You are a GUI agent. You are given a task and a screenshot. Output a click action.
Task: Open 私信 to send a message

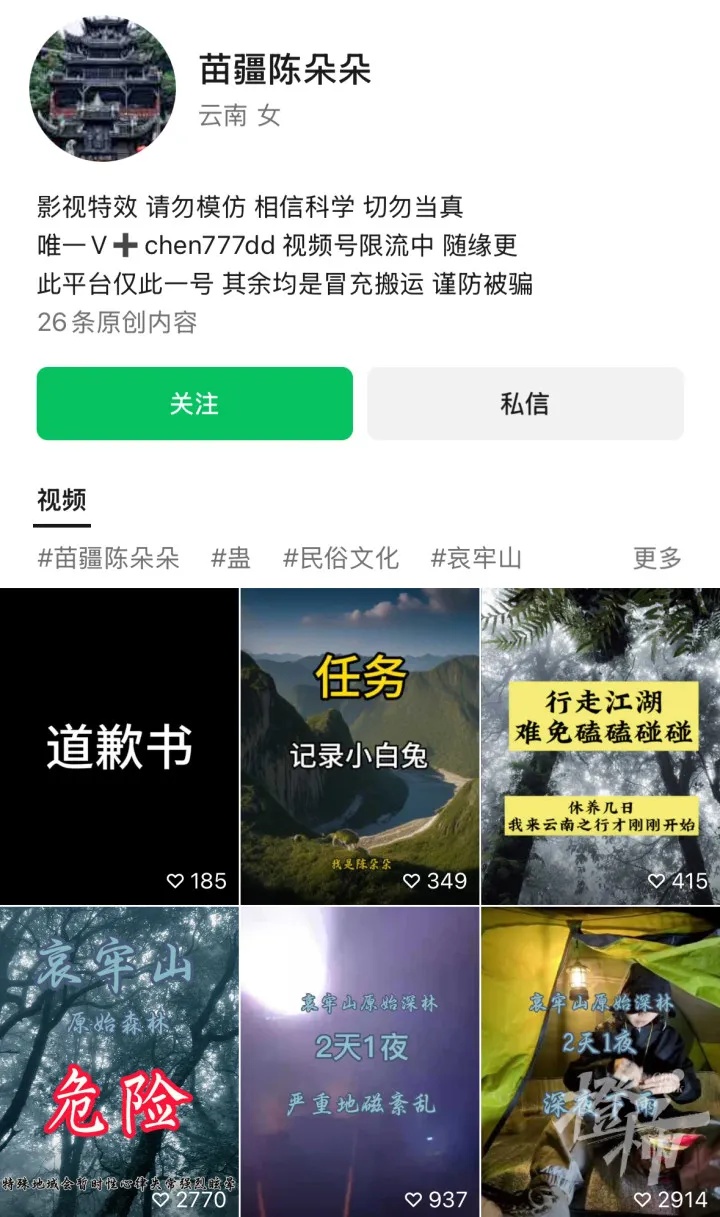[525, 404]
